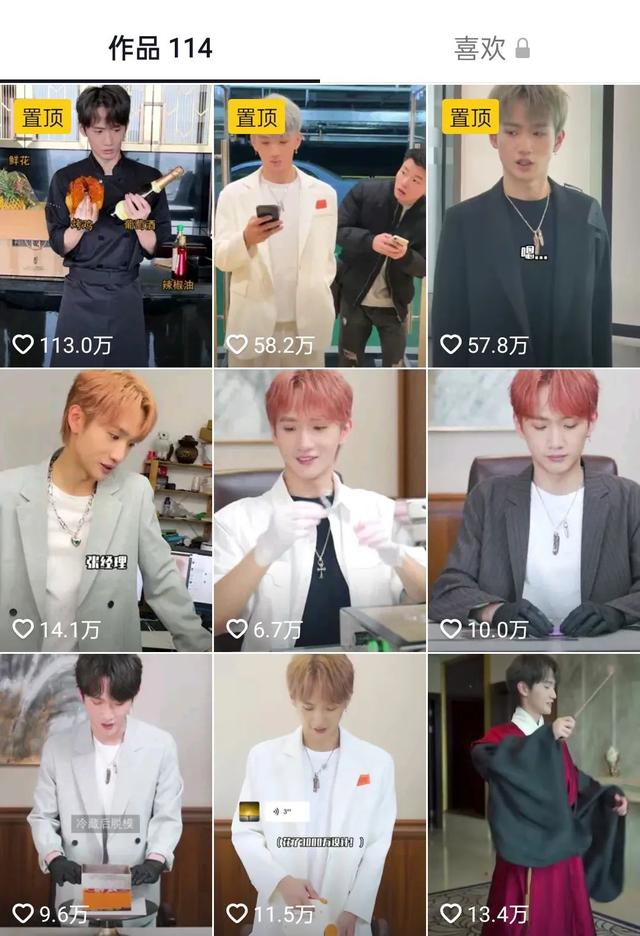Select the 作品 114 tab
Image resolution: width=640 pixels, height=936 pixels.
(x=160, y=48)
